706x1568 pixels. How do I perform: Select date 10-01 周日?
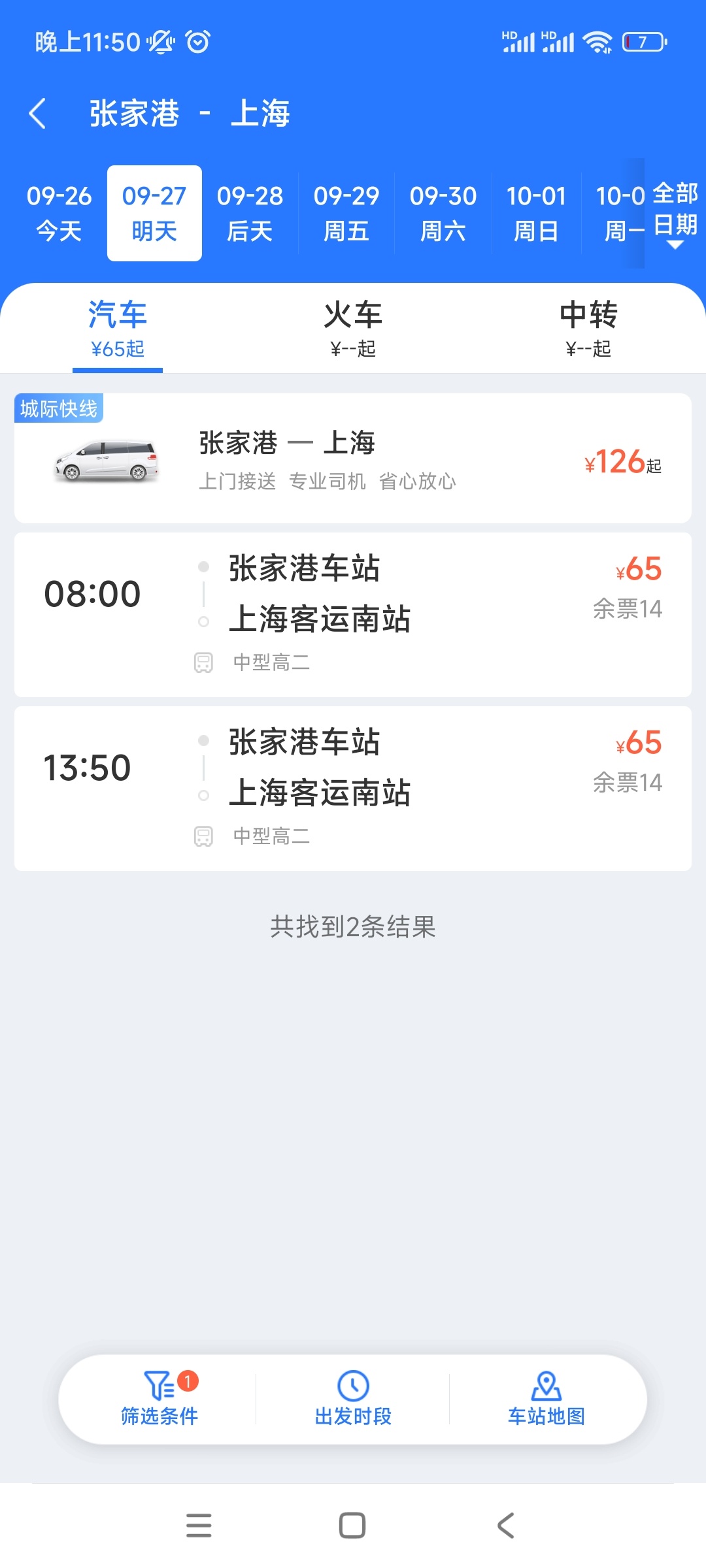click(x=536, y=213)
